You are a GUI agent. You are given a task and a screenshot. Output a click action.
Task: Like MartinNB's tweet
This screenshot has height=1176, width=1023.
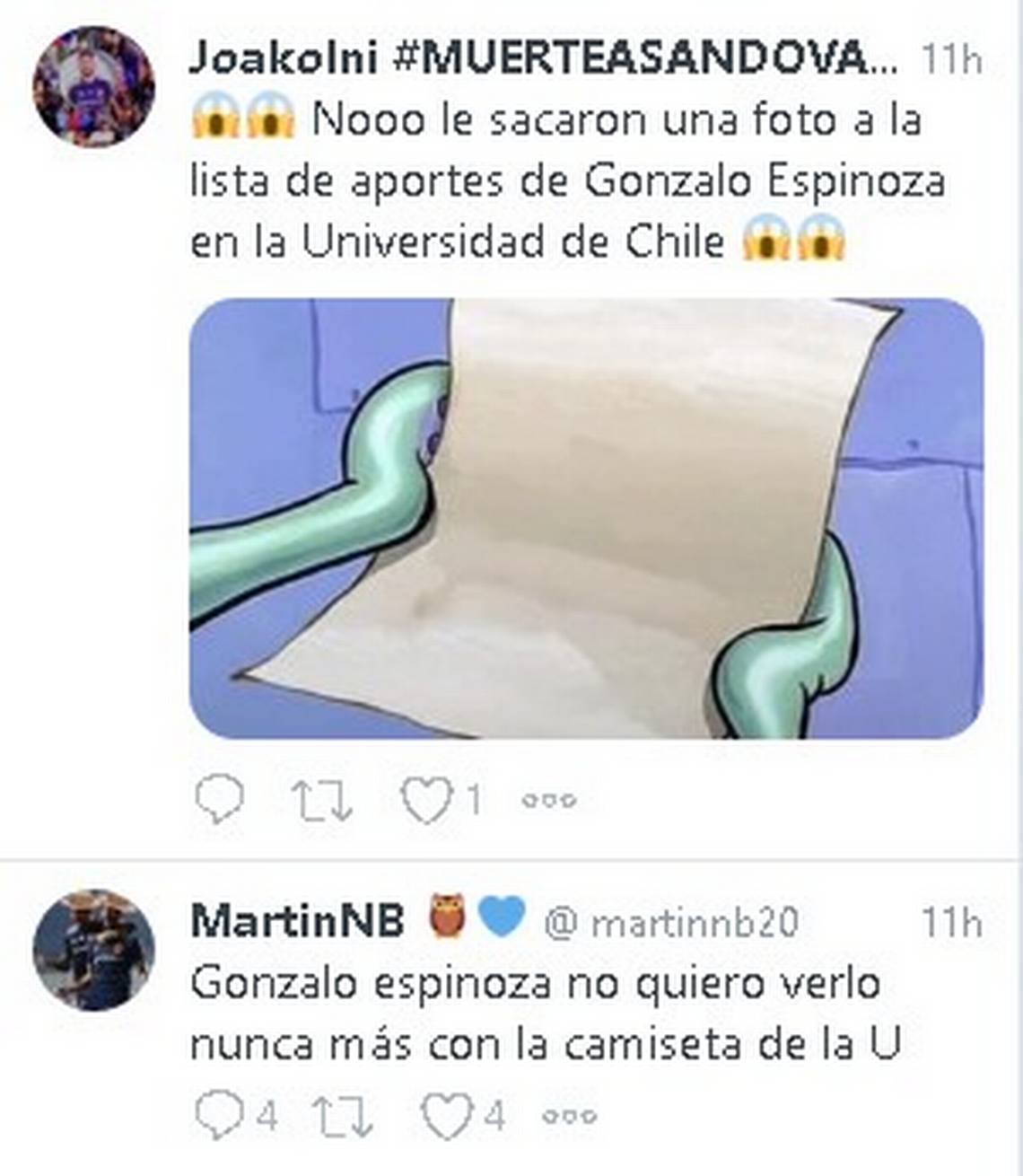(x=446, y=1116)
